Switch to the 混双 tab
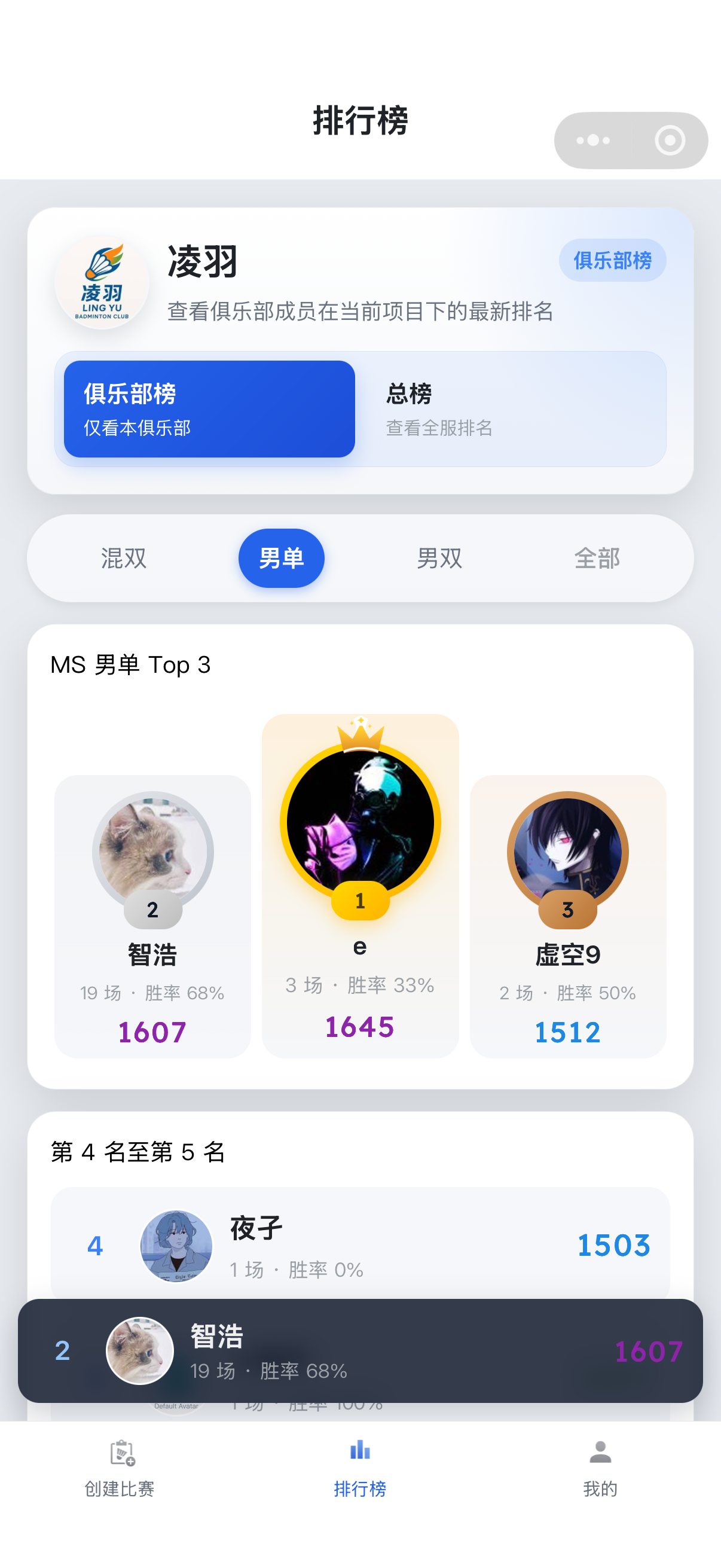Screen dimensions: 721x1568 click(x=123, y=558)
